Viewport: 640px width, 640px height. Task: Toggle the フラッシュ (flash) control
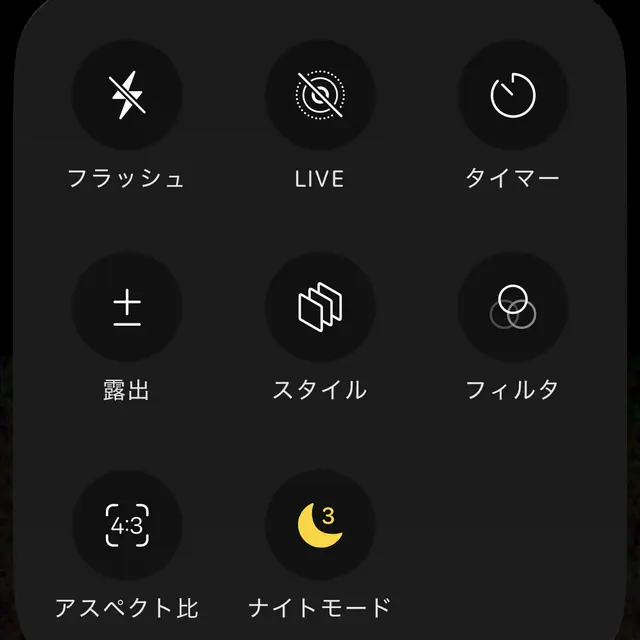click(127, 95)
